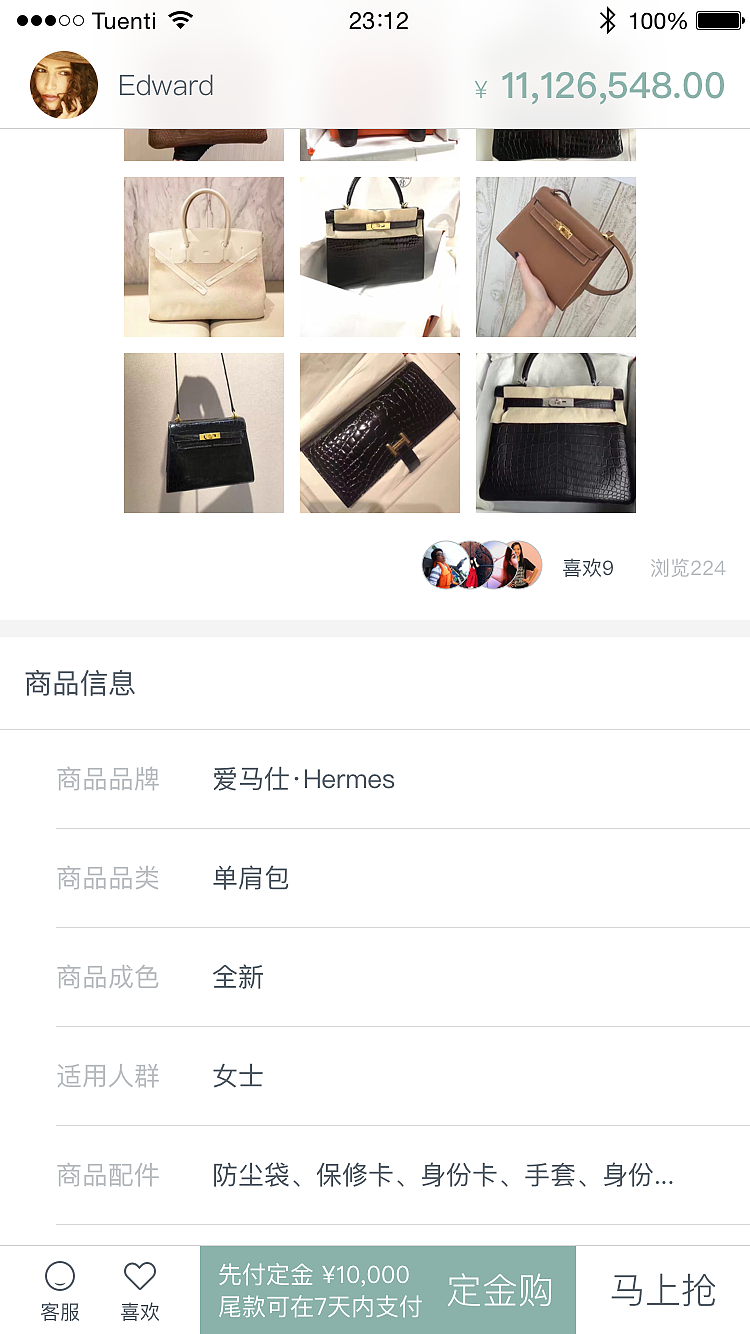This screenshot has height=1334, width=750.
Task: Open Edward's seller profile avatar
Action: (64, 85)
